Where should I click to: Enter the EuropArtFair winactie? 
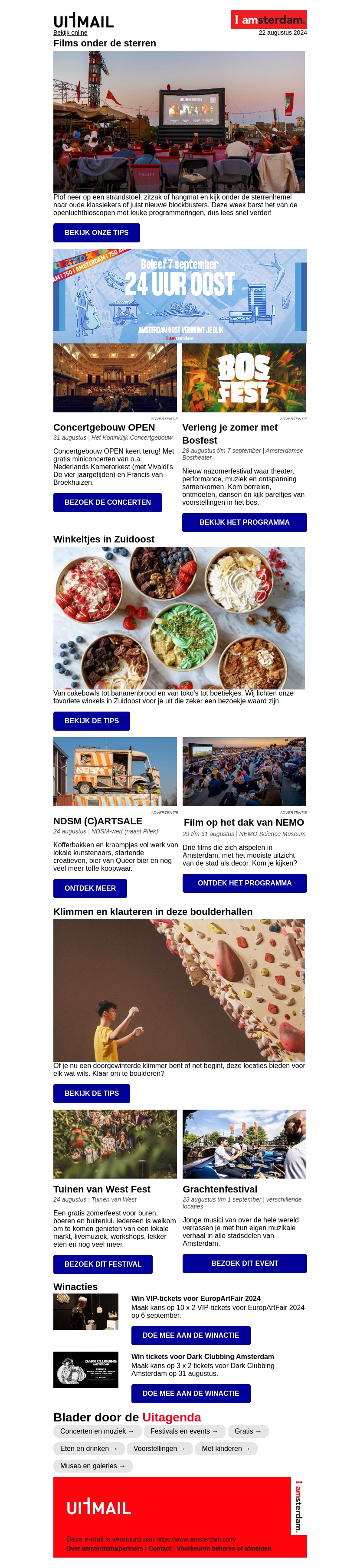[x=190, y=1335]
